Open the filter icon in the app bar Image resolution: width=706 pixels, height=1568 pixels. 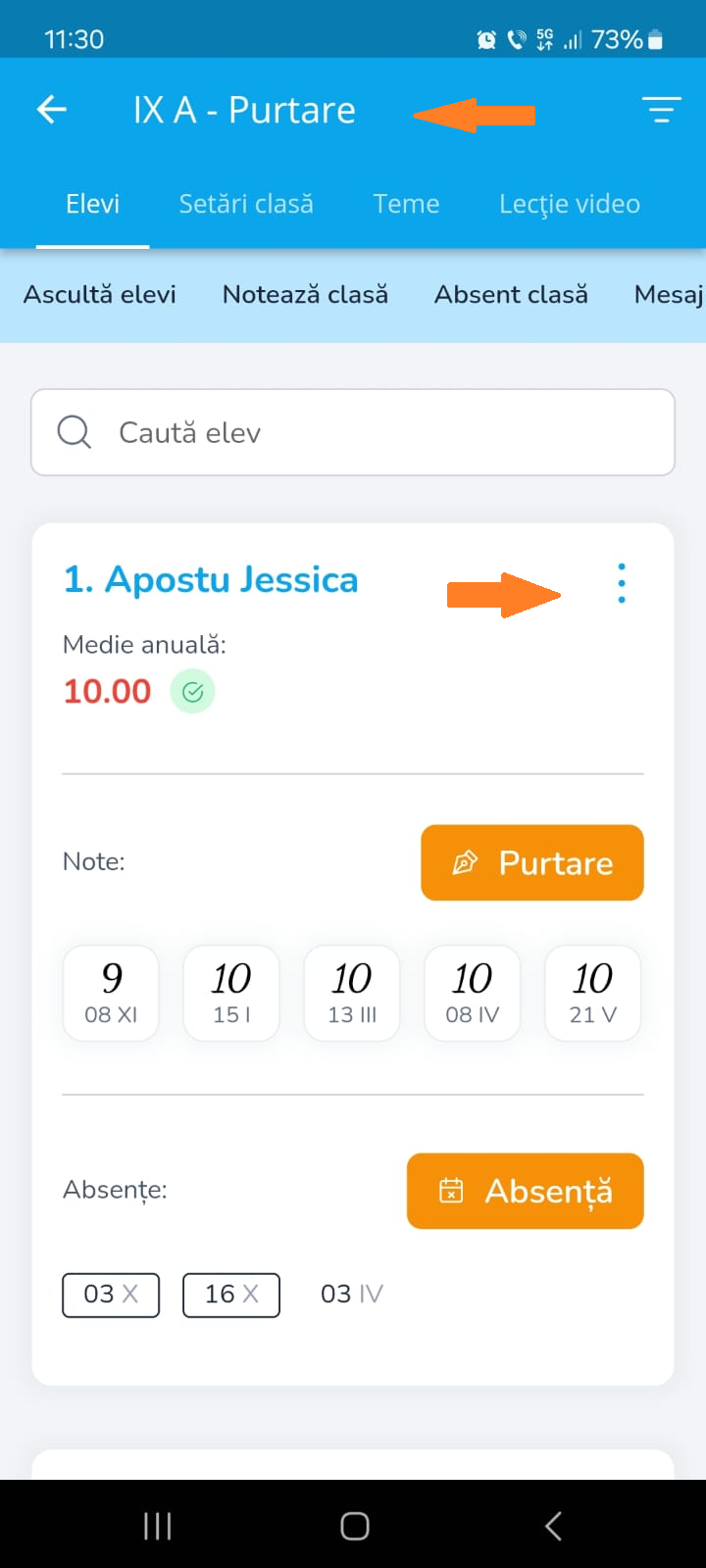click(661, 110)
